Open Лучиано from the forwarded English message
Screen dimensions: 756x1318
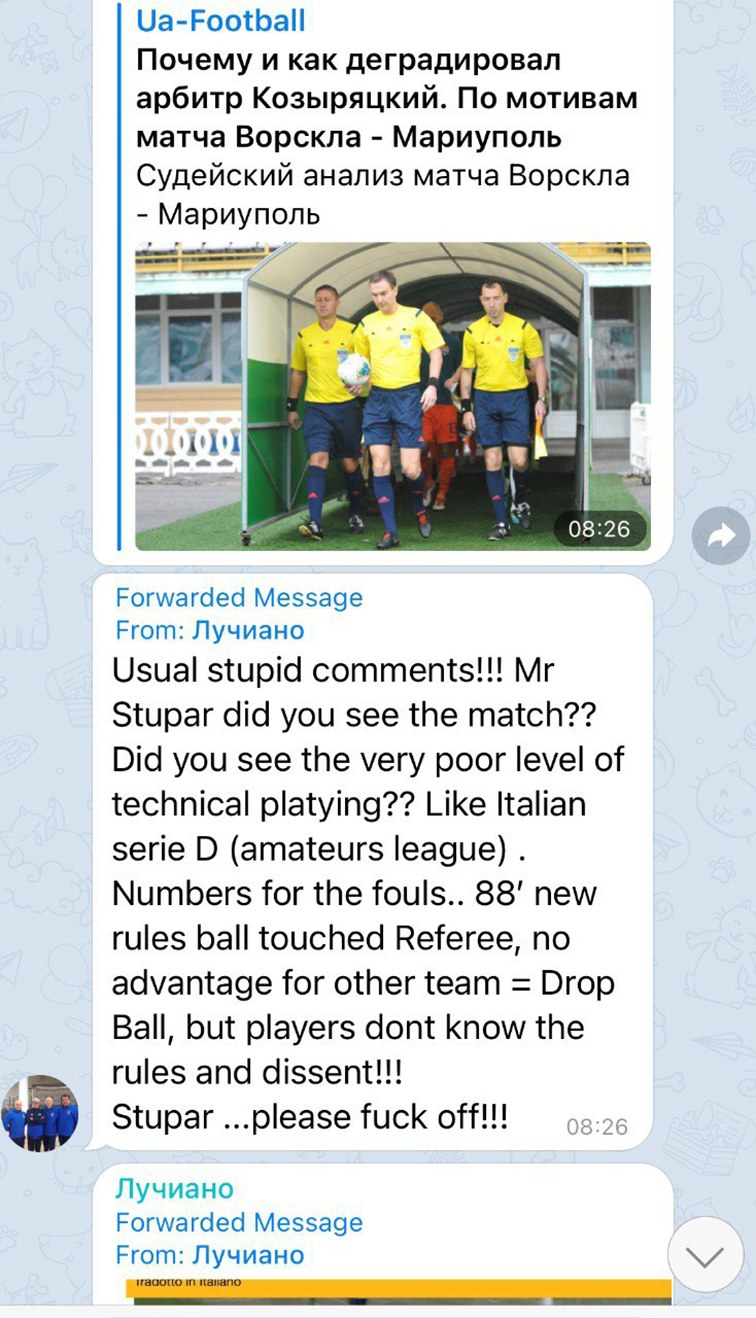(248, 631)
